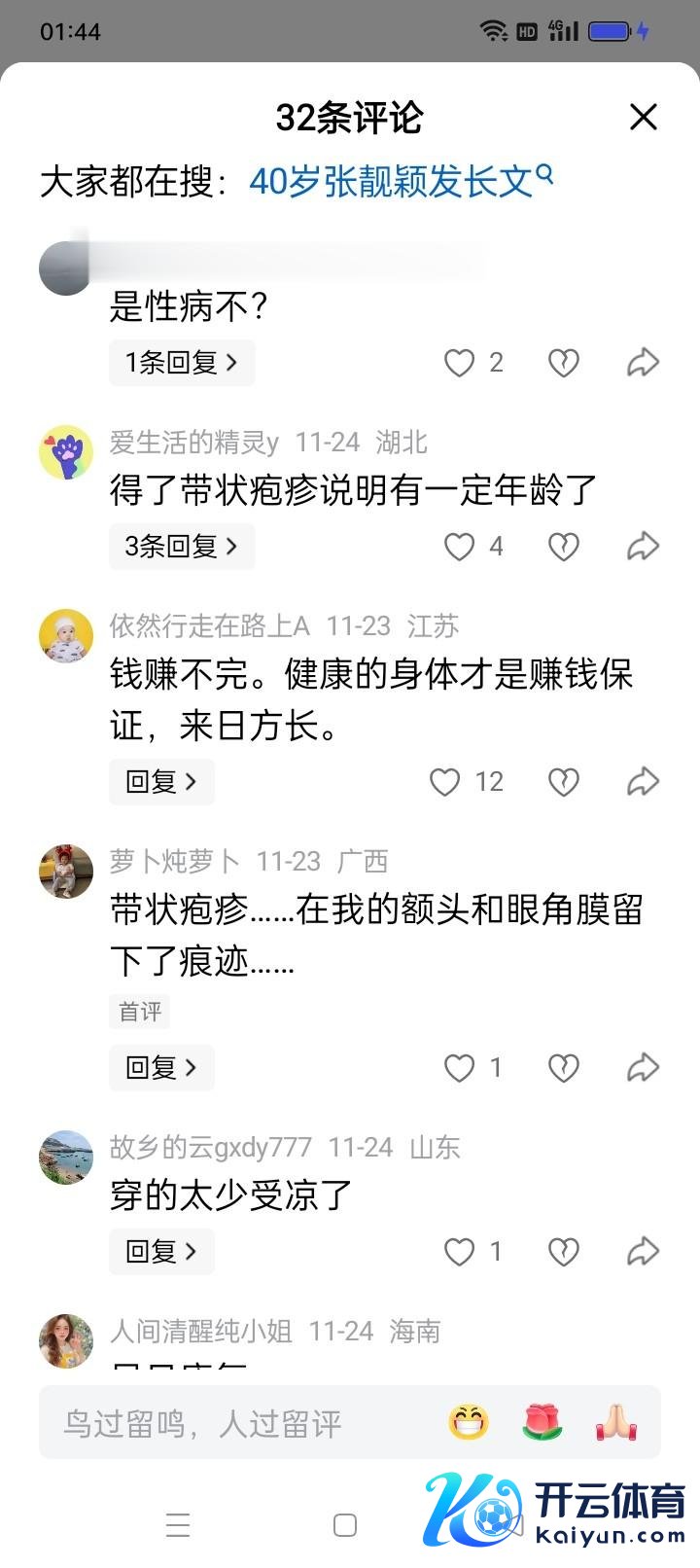The height and width of the screenshot is (1568, 700).
Task: Like 萝卜炖萝卜's comment
Action: [459, 1067]
